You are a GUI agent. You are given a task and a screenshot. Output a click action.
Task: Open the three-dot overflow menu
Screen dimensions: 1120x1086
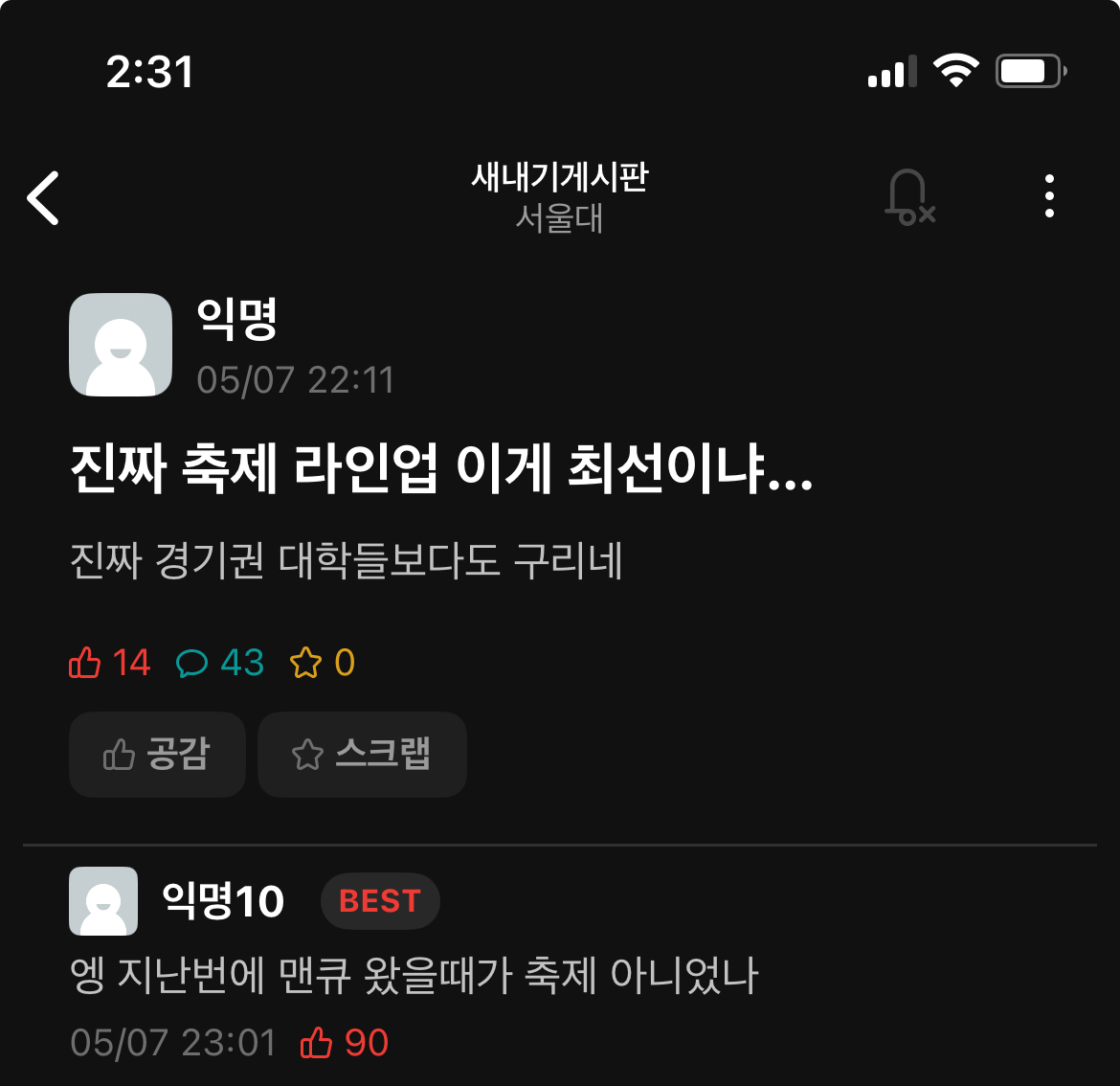(x=1049, y=196)
